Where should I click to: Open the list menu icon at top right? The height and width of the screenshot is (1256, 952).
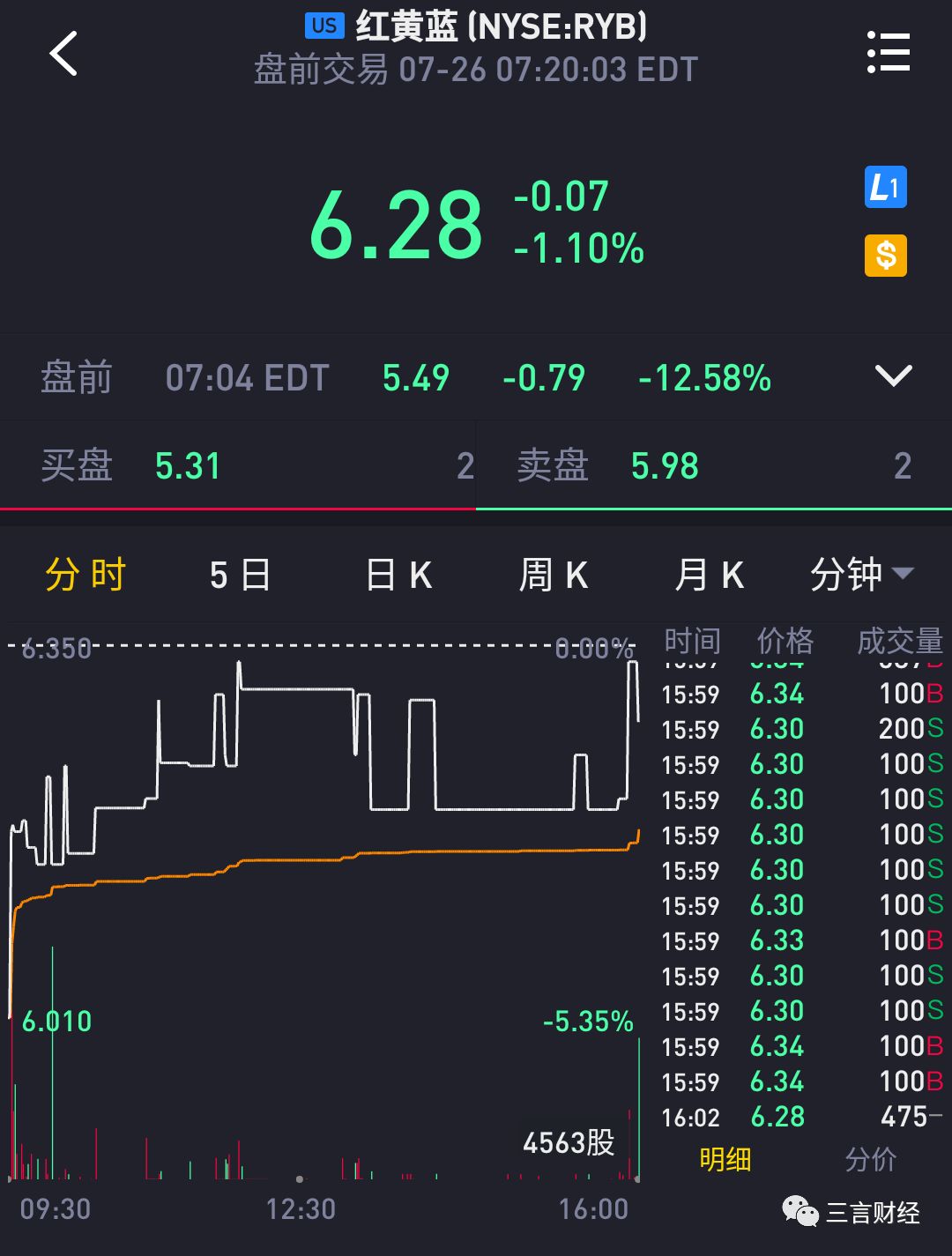(888, 53)
